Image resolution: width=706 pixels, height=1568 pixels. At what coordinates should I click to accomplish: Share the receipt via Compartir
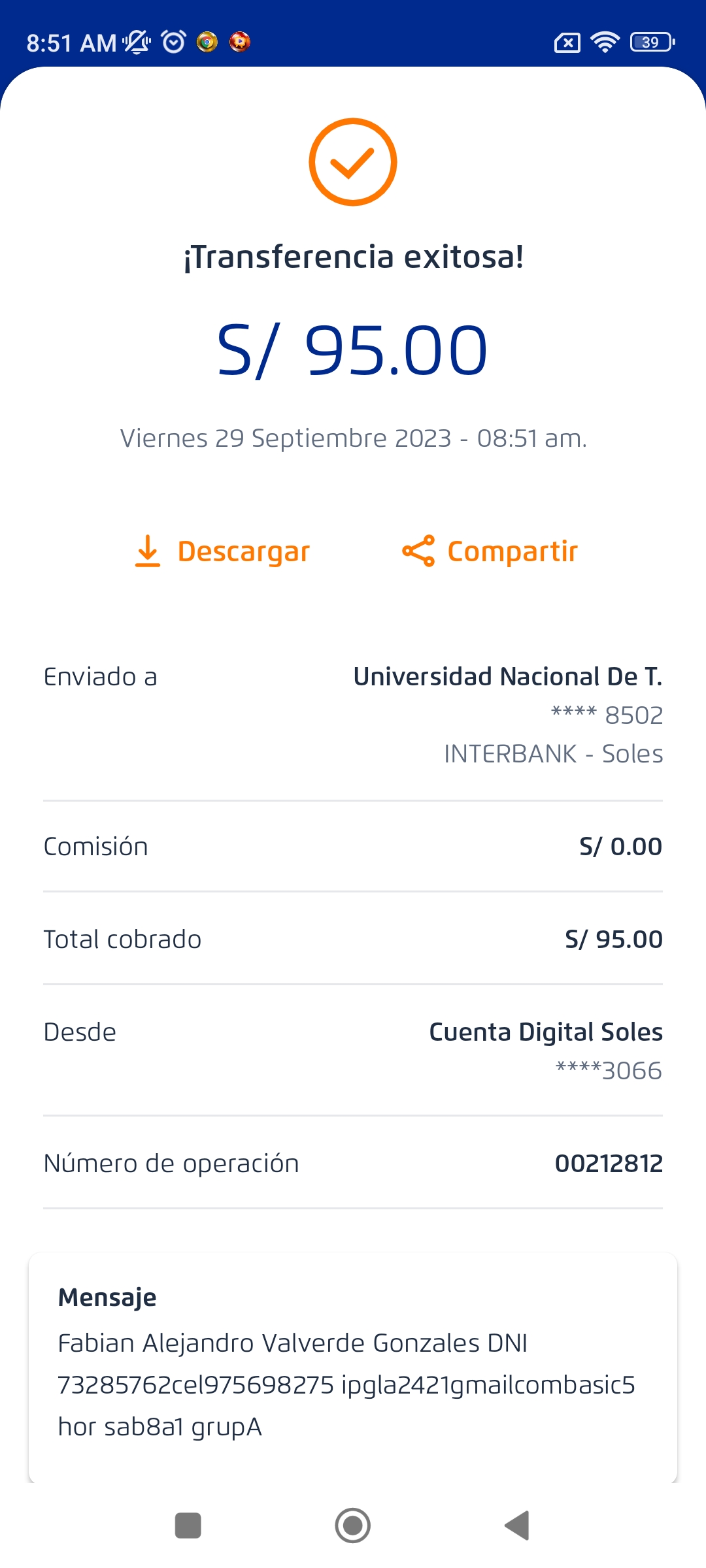click(490, 551)
